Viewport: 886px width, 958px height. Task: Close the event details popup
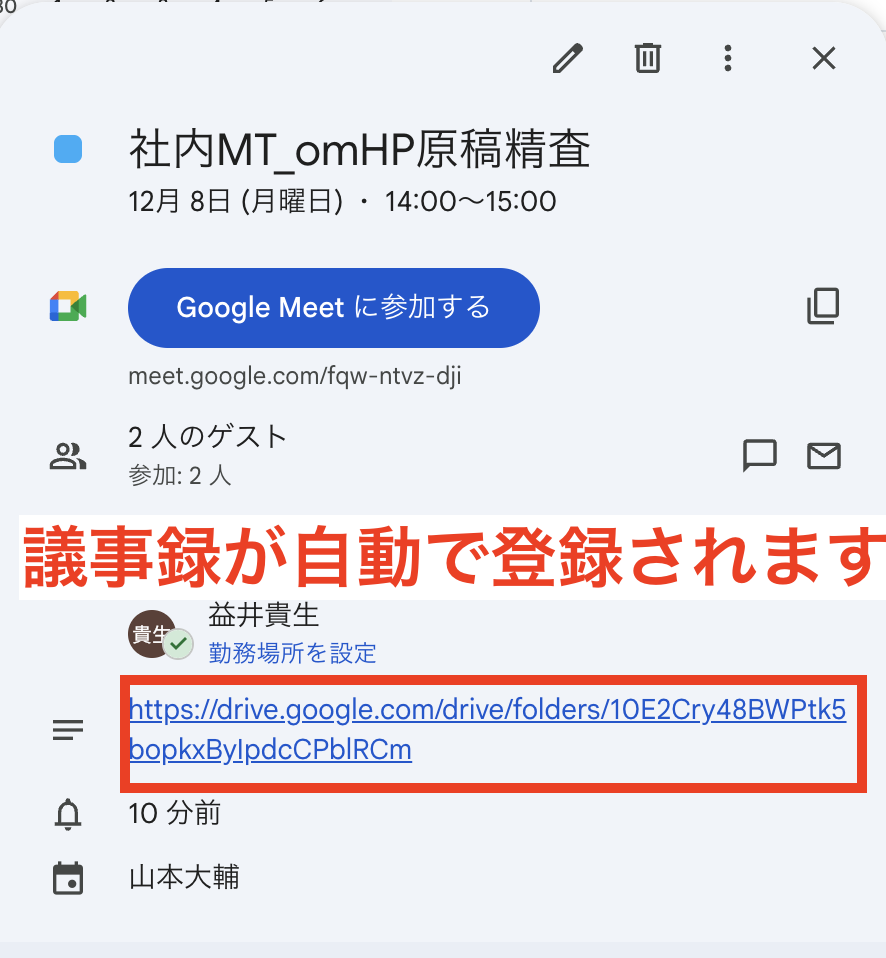(823, 59)
